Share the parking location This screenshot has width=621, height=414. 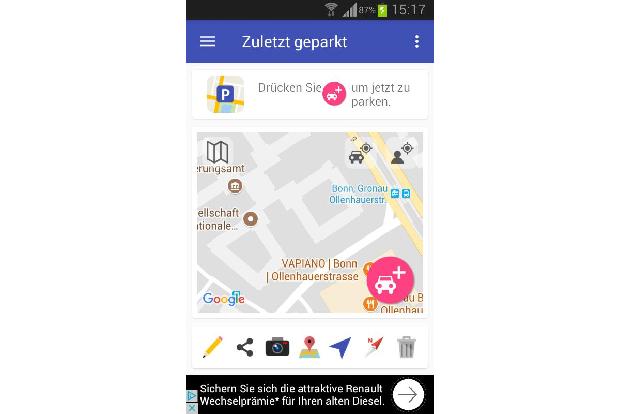point(245,347)
